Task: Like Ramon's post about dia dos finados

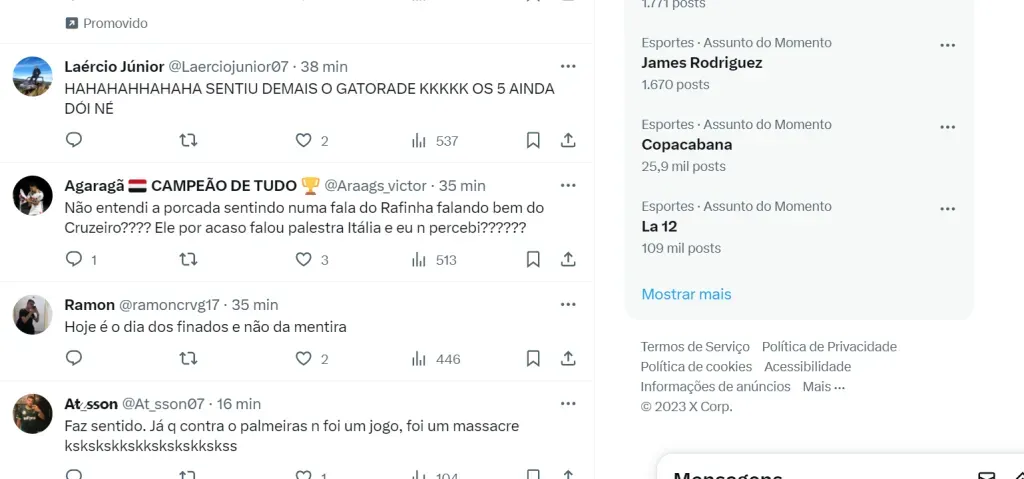Action: [x=304, y=358]
